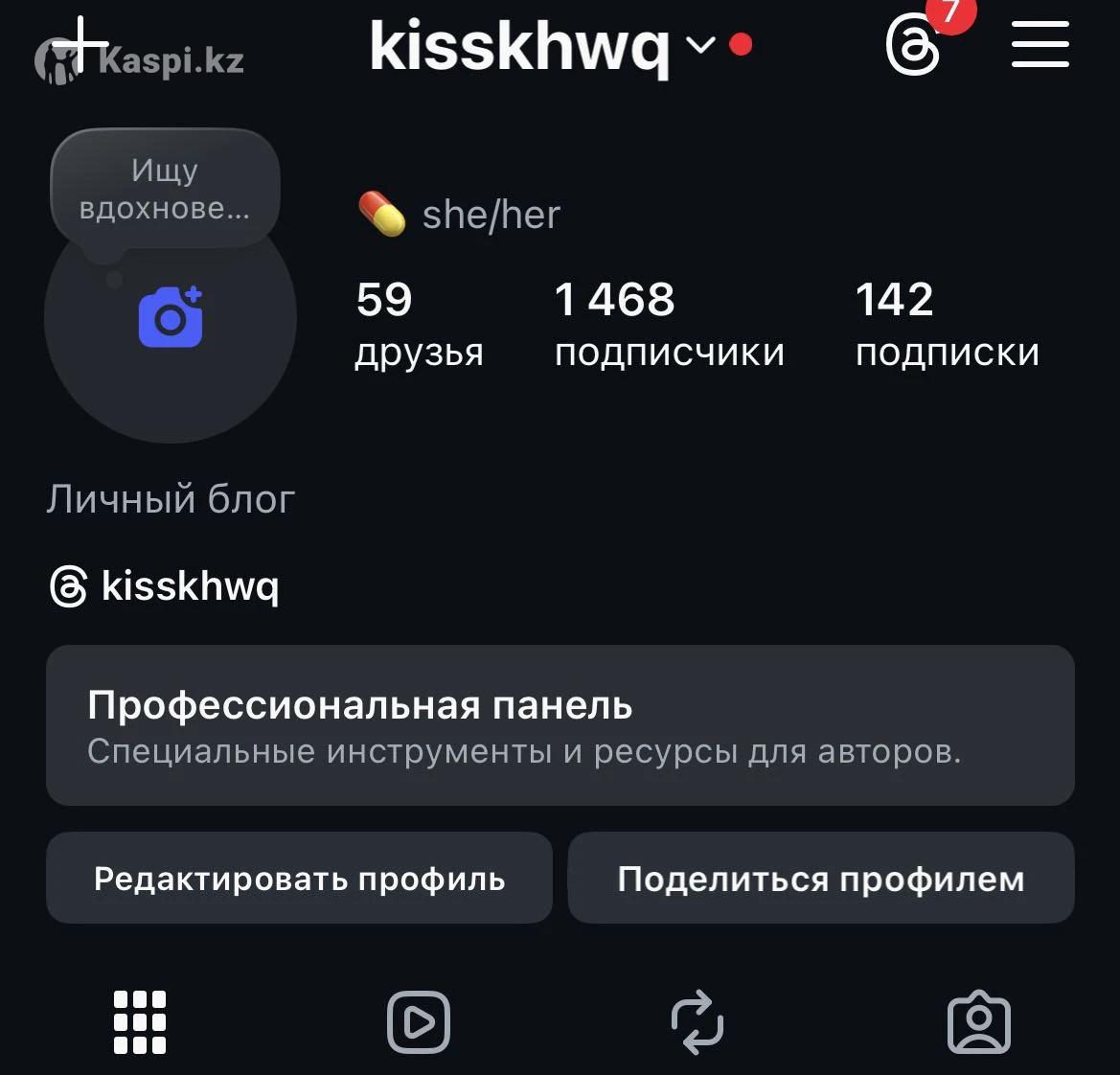This screenshot has height=1075, width=1120.
Task: Select Поделиться профилем
Action: 821,879
